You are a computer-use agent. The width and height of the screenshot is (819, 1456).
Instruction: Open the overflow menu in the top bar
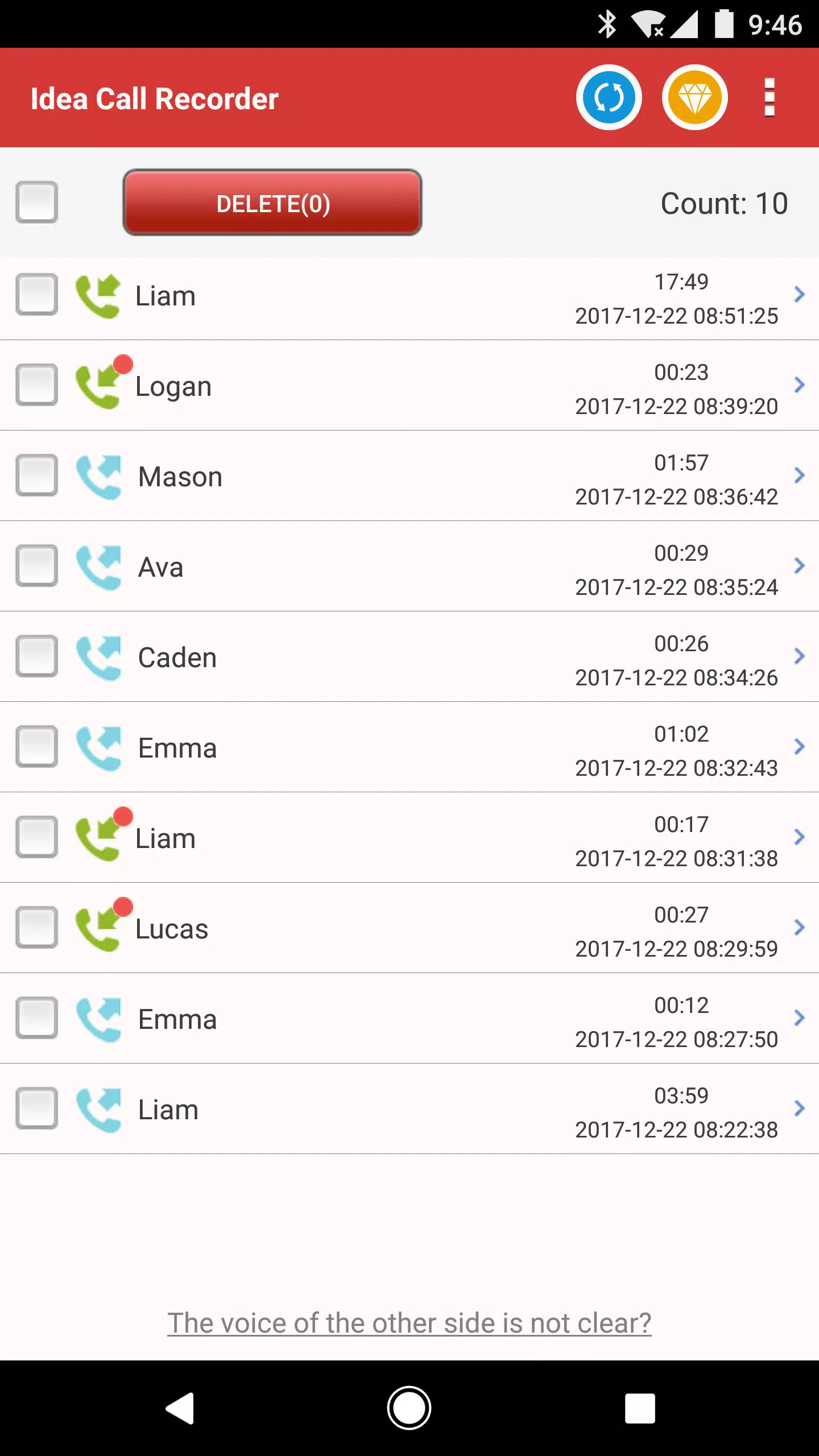point(769,97)
